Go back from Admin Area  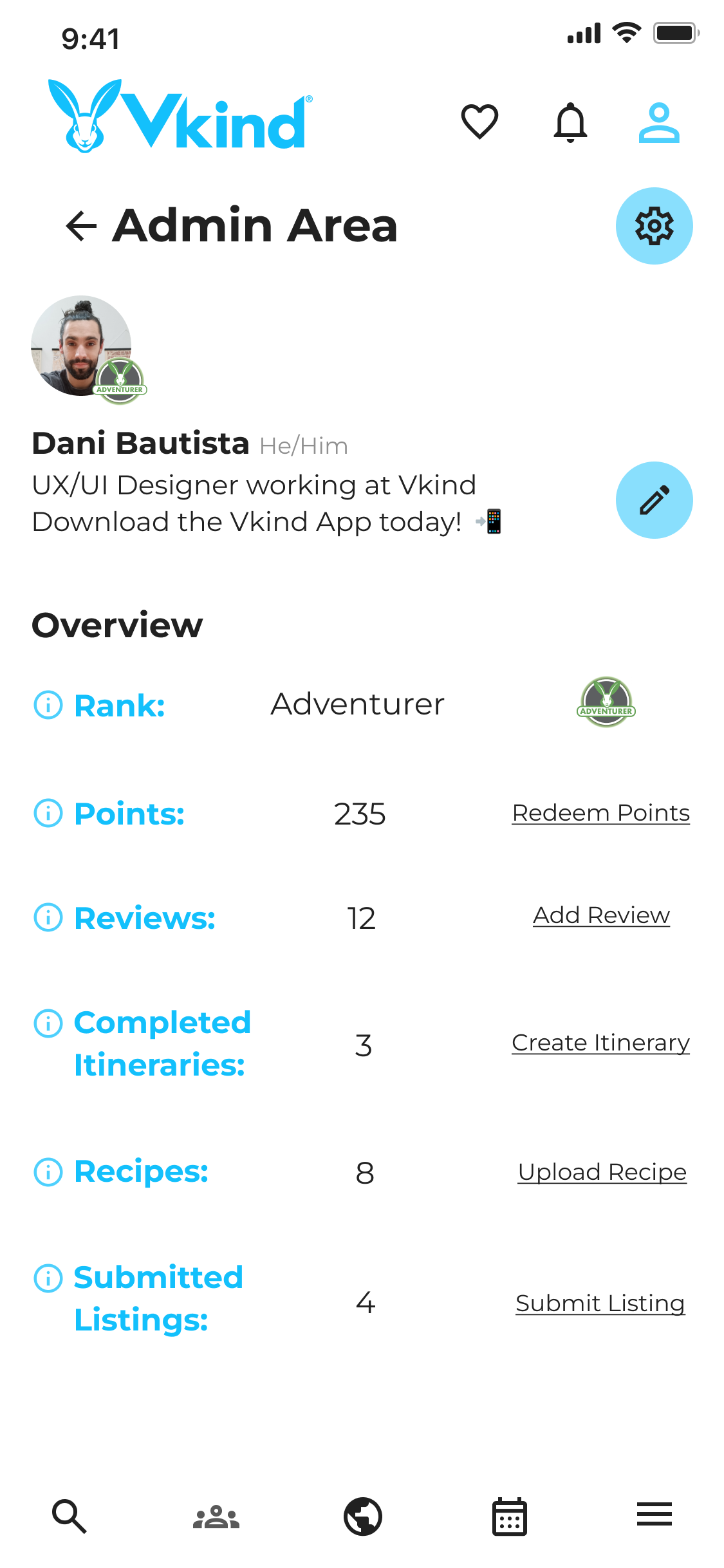81,226
